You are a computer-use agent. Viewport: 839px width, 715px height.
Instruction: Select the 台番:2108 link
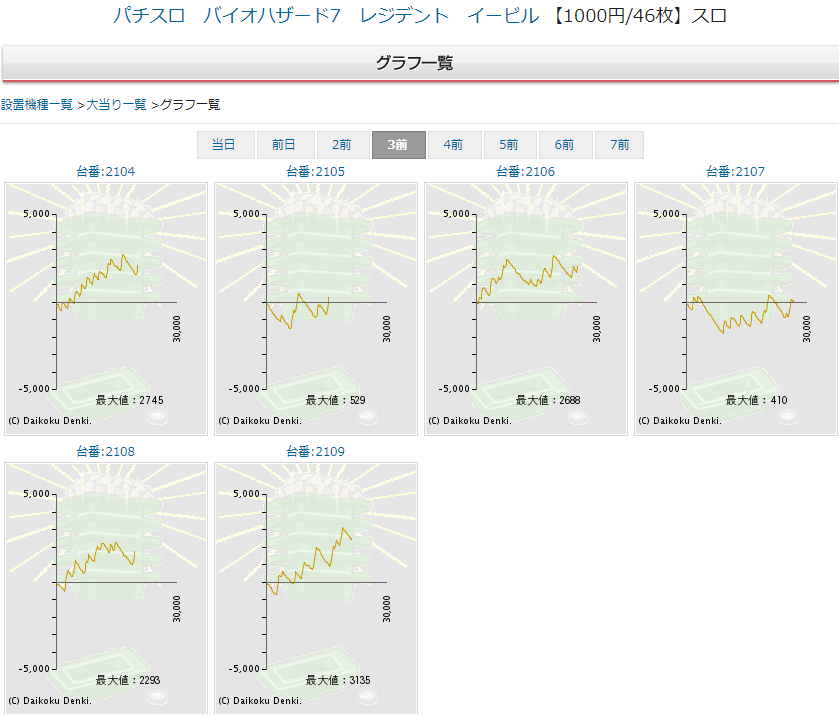point(105,452)
